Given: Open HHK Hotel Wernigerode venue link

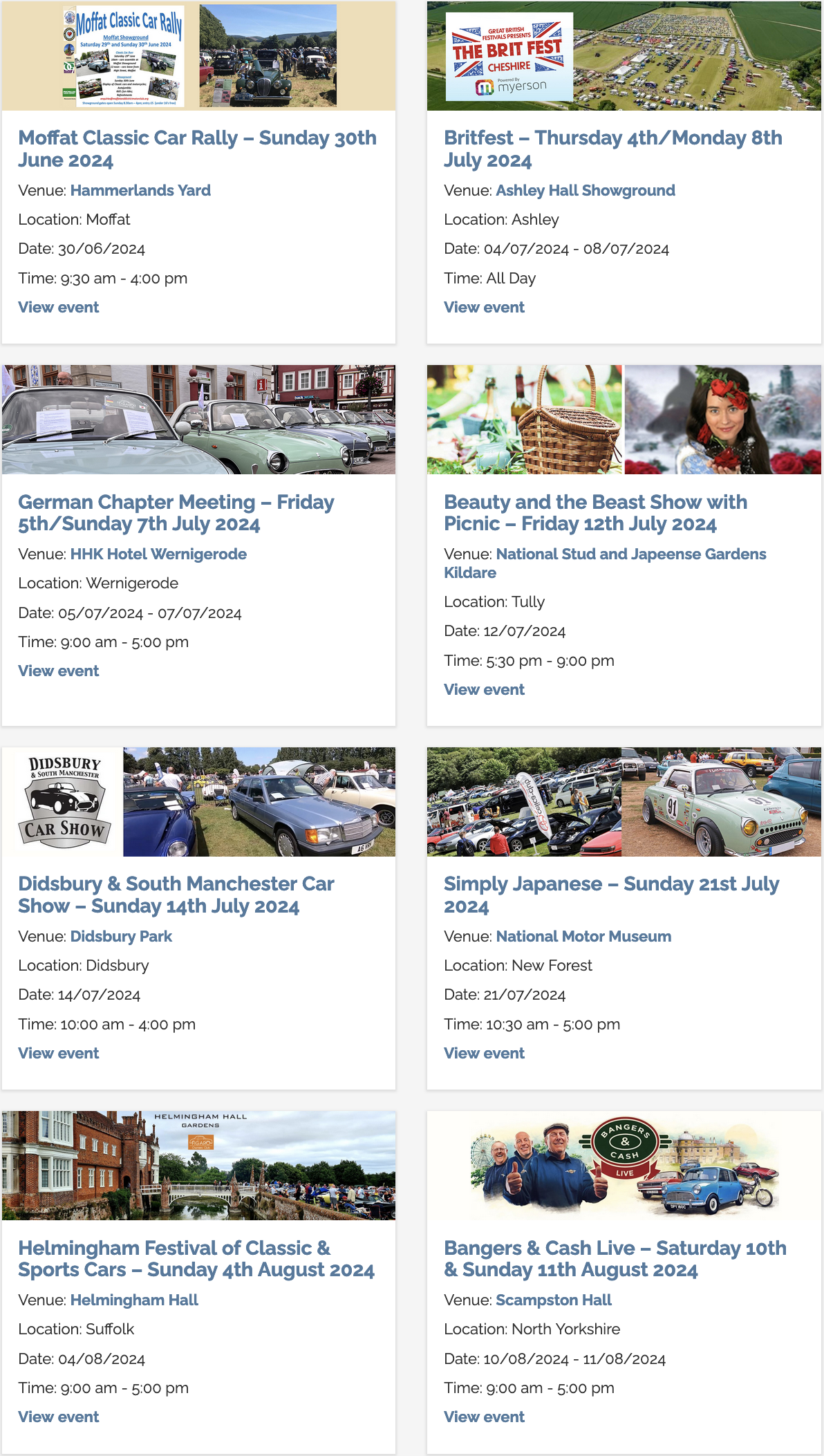Looking at the screenshot, I should [158, 554].
